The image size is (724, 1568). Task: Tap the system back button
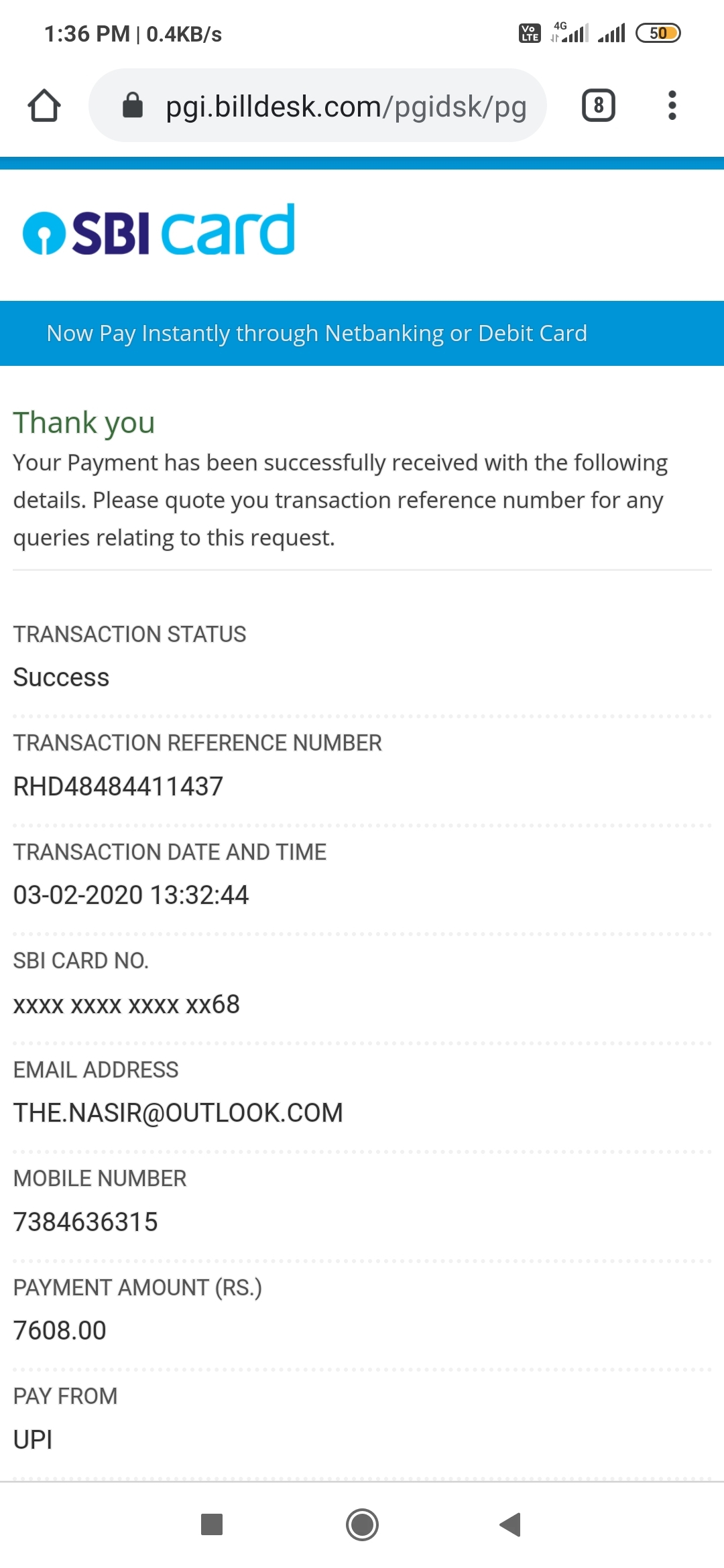point(511,1524)
